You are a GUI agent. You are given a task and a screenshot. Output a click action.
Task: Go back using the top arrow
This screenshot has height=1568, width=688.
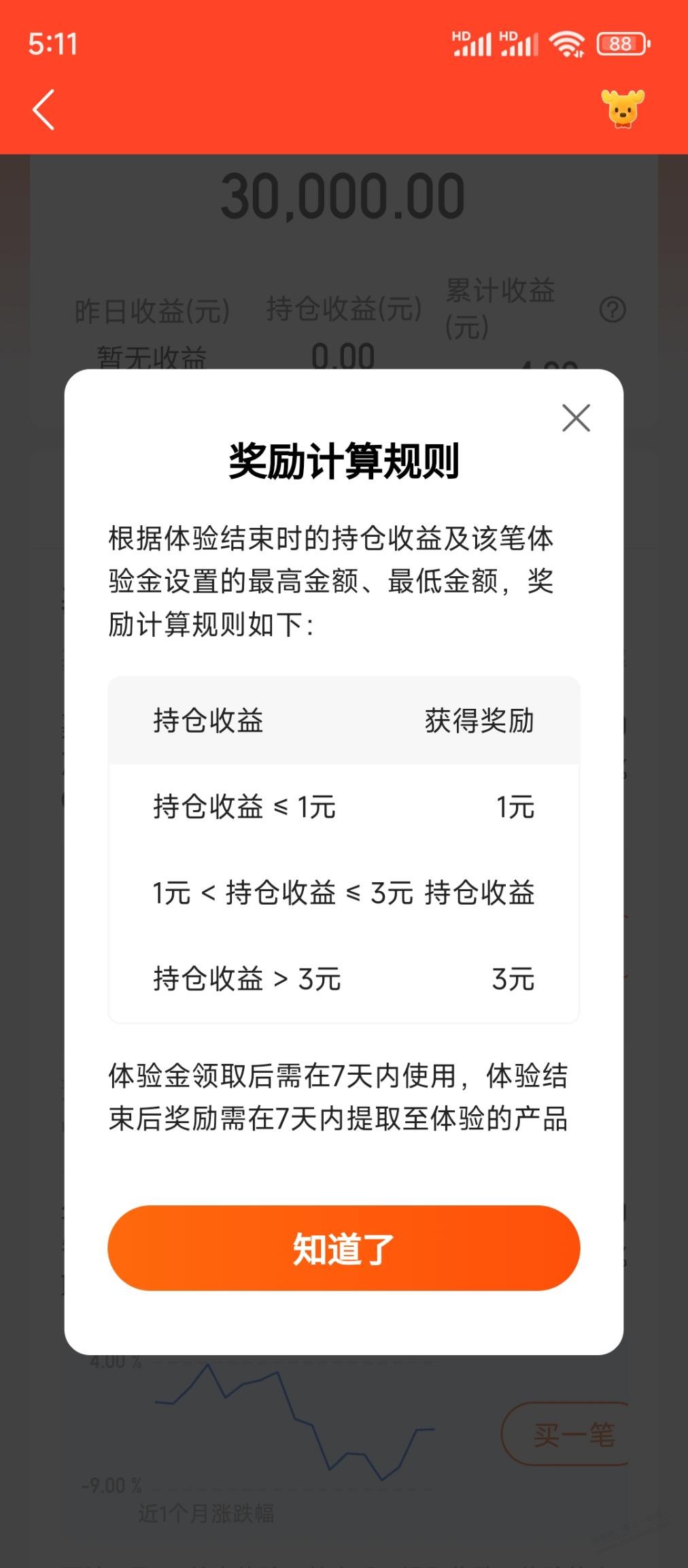tap(44, 109)
